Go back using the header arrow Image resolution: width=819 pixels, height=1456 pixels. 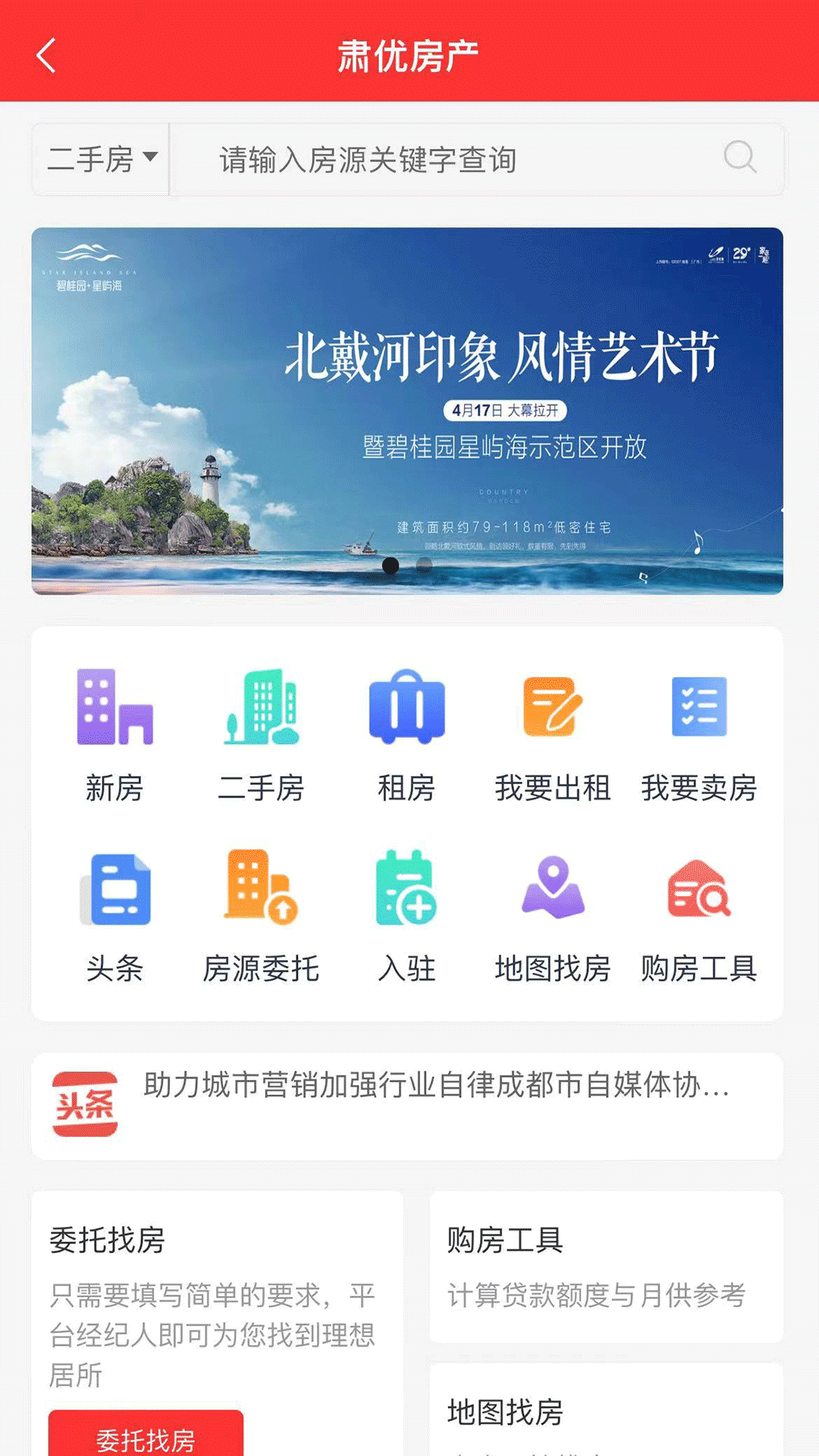tap(46, 55)
